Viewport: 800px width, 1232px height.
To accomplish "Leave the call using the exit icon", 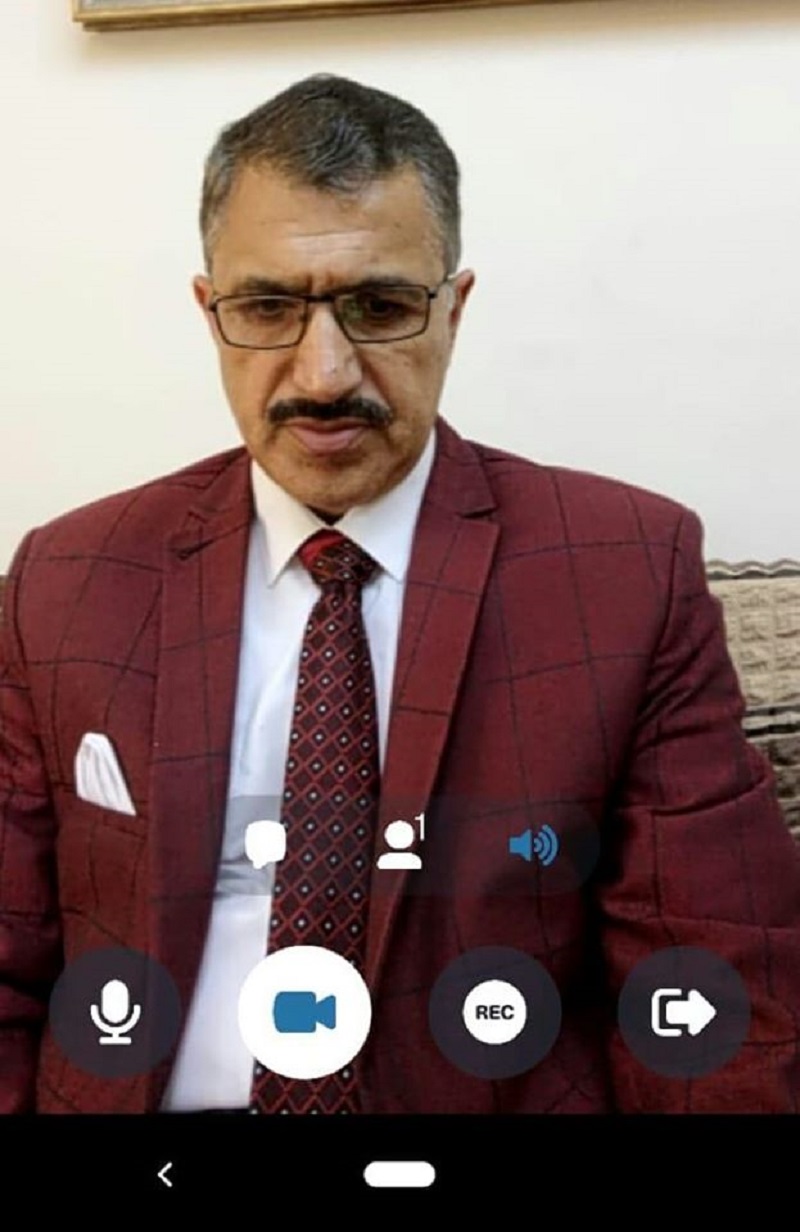I will (684, 1012).
